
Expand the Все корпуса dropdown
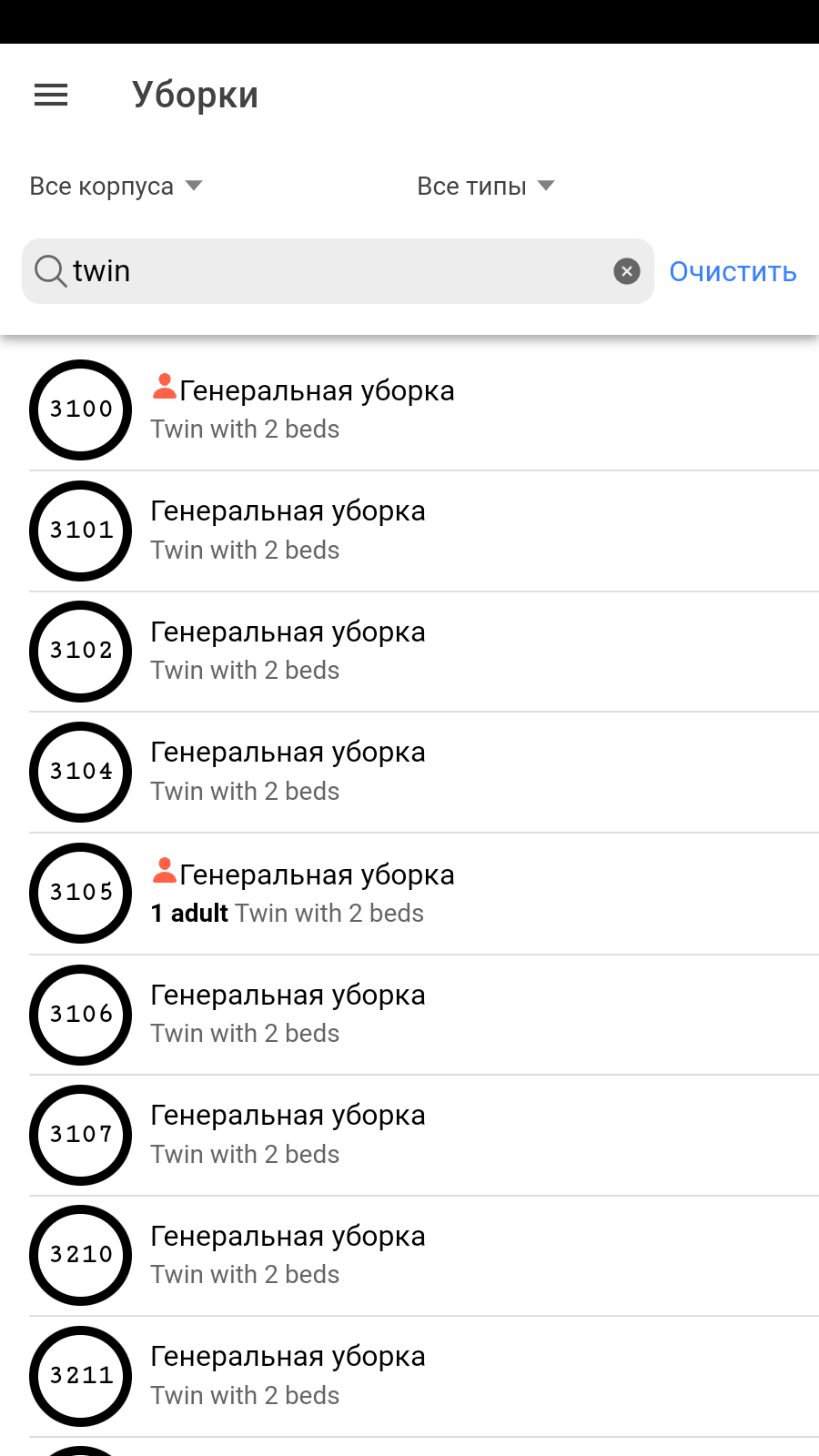click(x=116, y=186)
